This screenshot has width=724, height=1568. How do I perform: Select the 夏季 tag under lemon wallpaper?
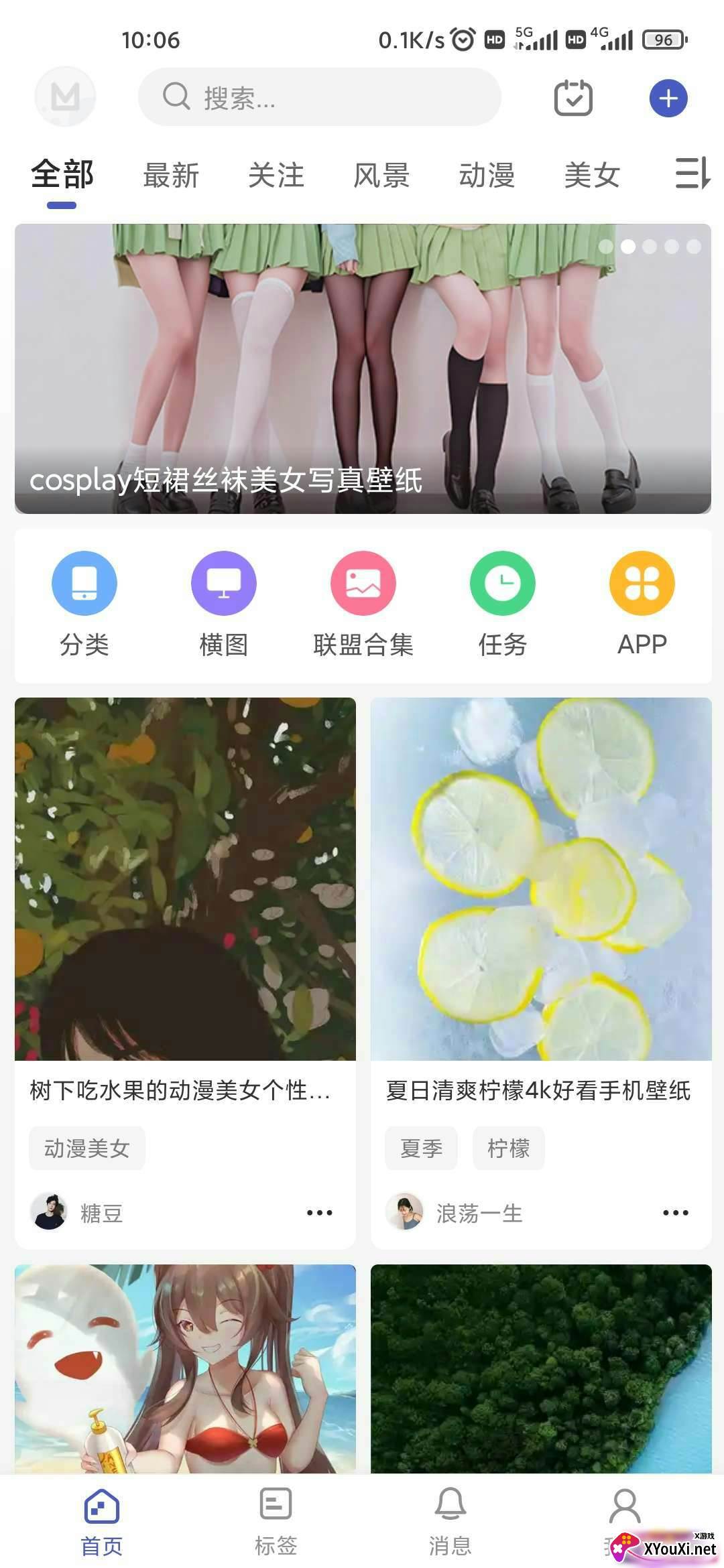coord(421,1147)
